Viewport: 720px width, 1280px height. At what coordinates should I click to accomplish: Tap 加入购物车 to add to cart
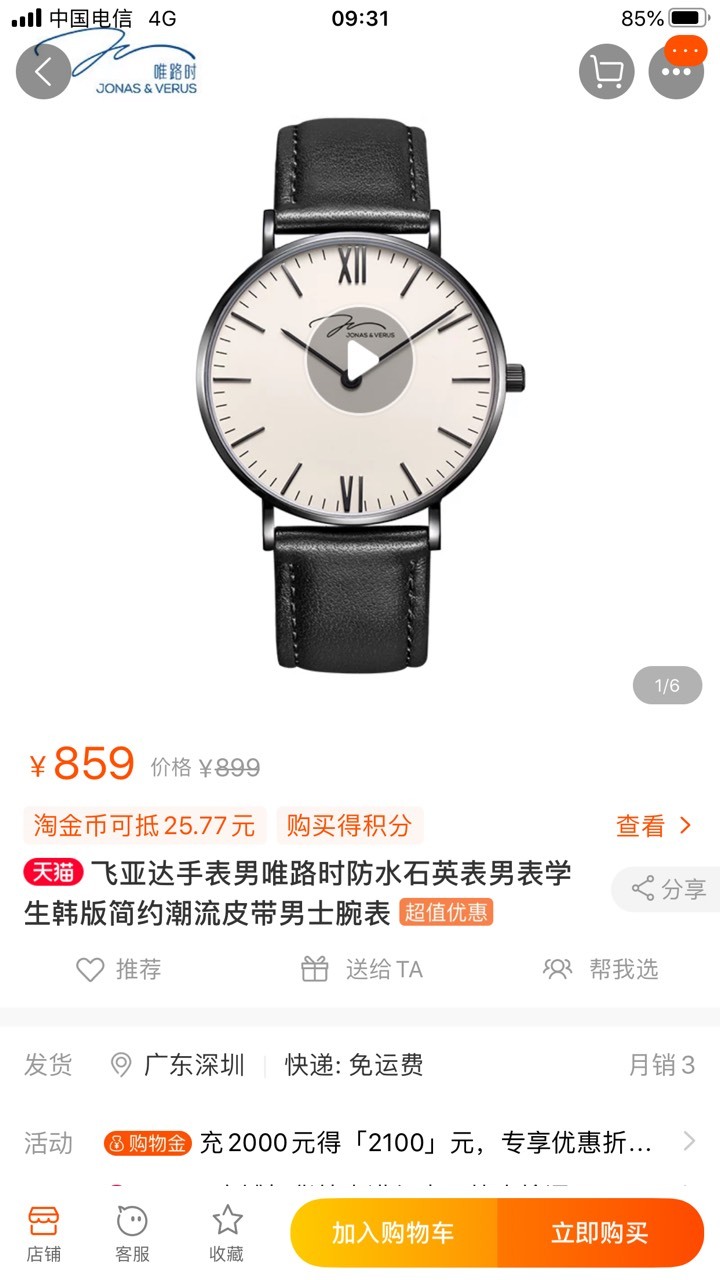click(x=394, y=1233)
